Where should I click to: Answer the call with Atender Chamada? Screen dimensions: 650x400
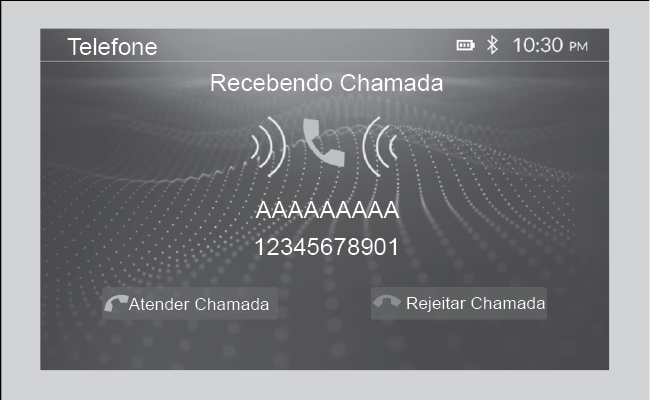188,304
